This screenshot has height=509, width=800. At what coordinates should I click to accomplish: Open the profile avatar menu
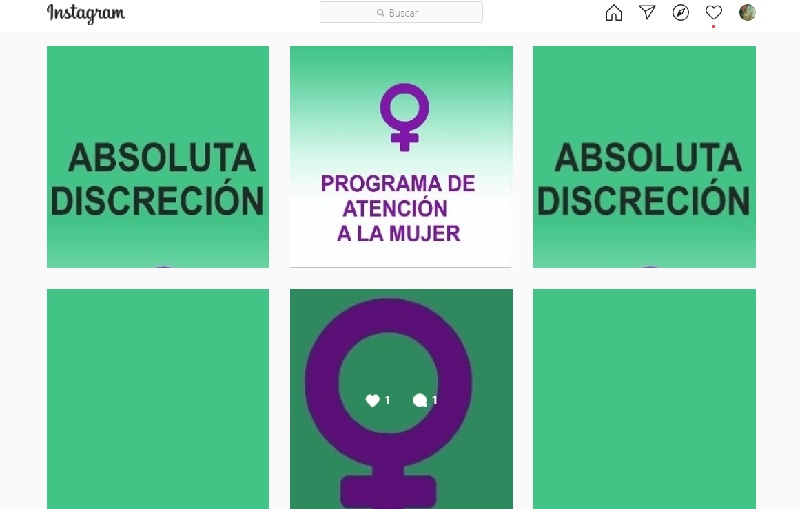(x=747, y=13)
